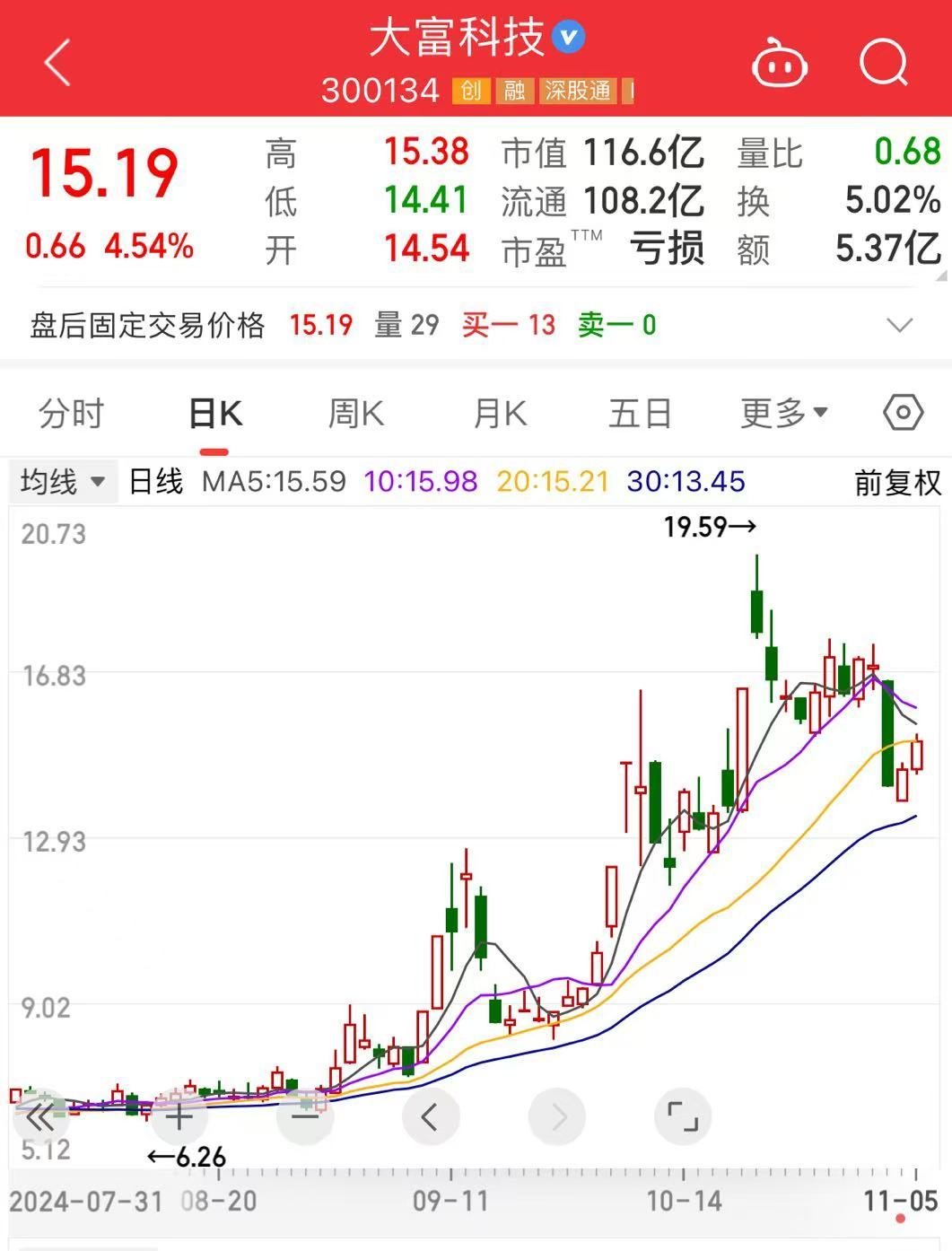Expand the 盘后固定交易价格 row chevron
Screen dimensions: 952x1251
pos(898,325)
